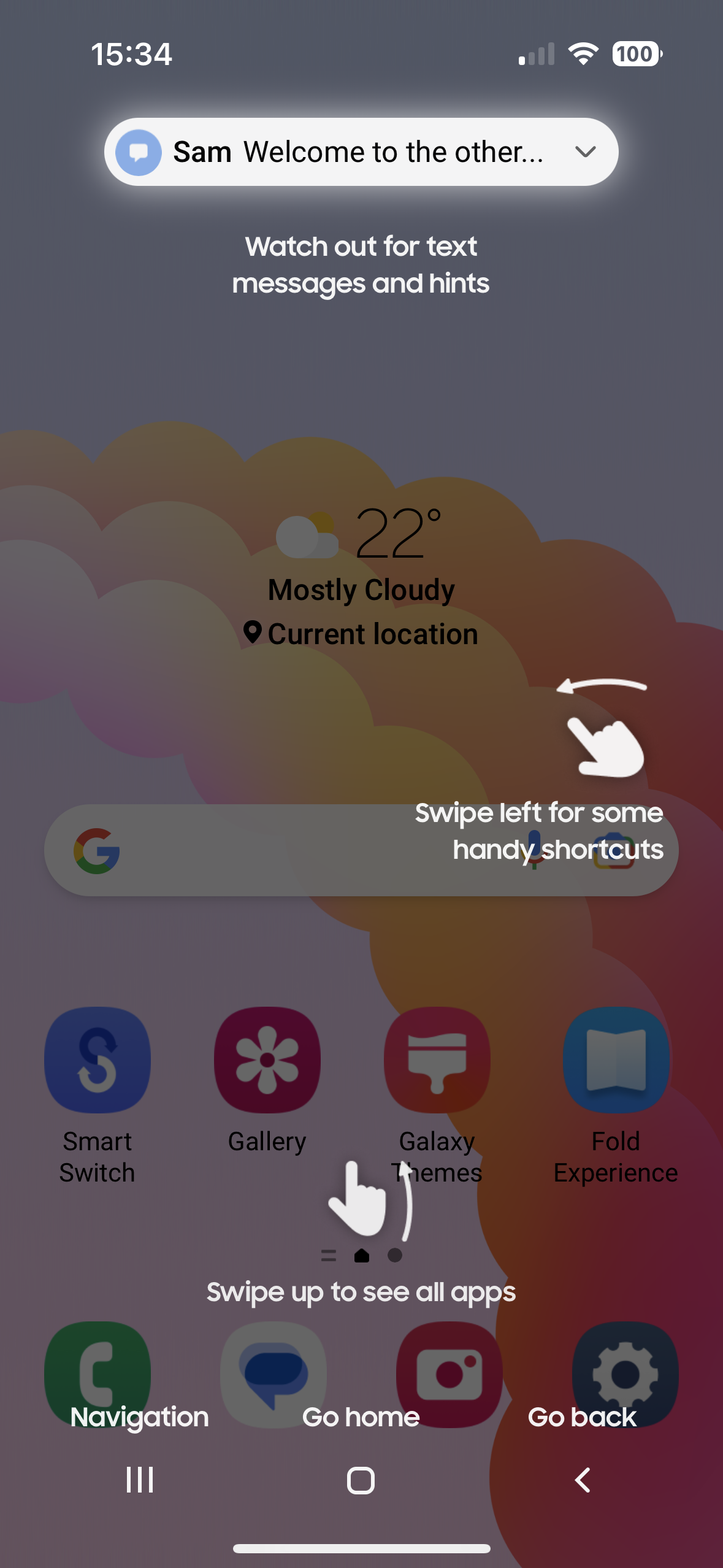Tap the Back navigation arrow

[583, 1480]
